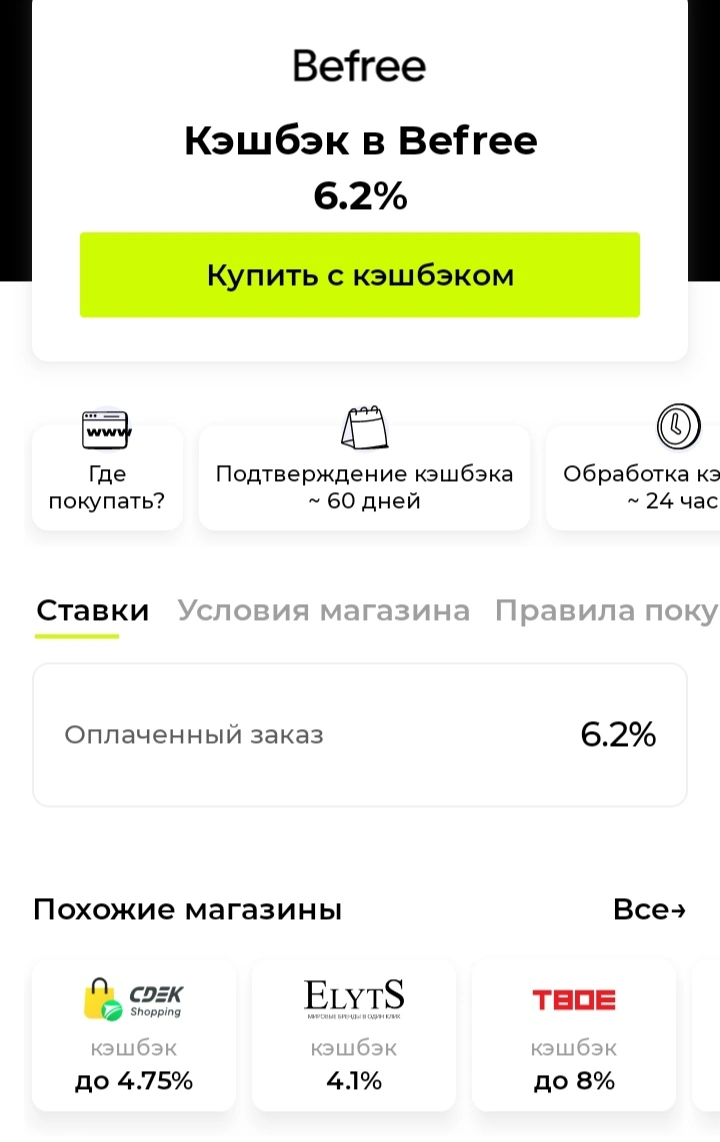Image resolution: width=720 pixels, height=1142 pixels.
Task: Tap the Купить с кэшбэком button
Action: 360,275
